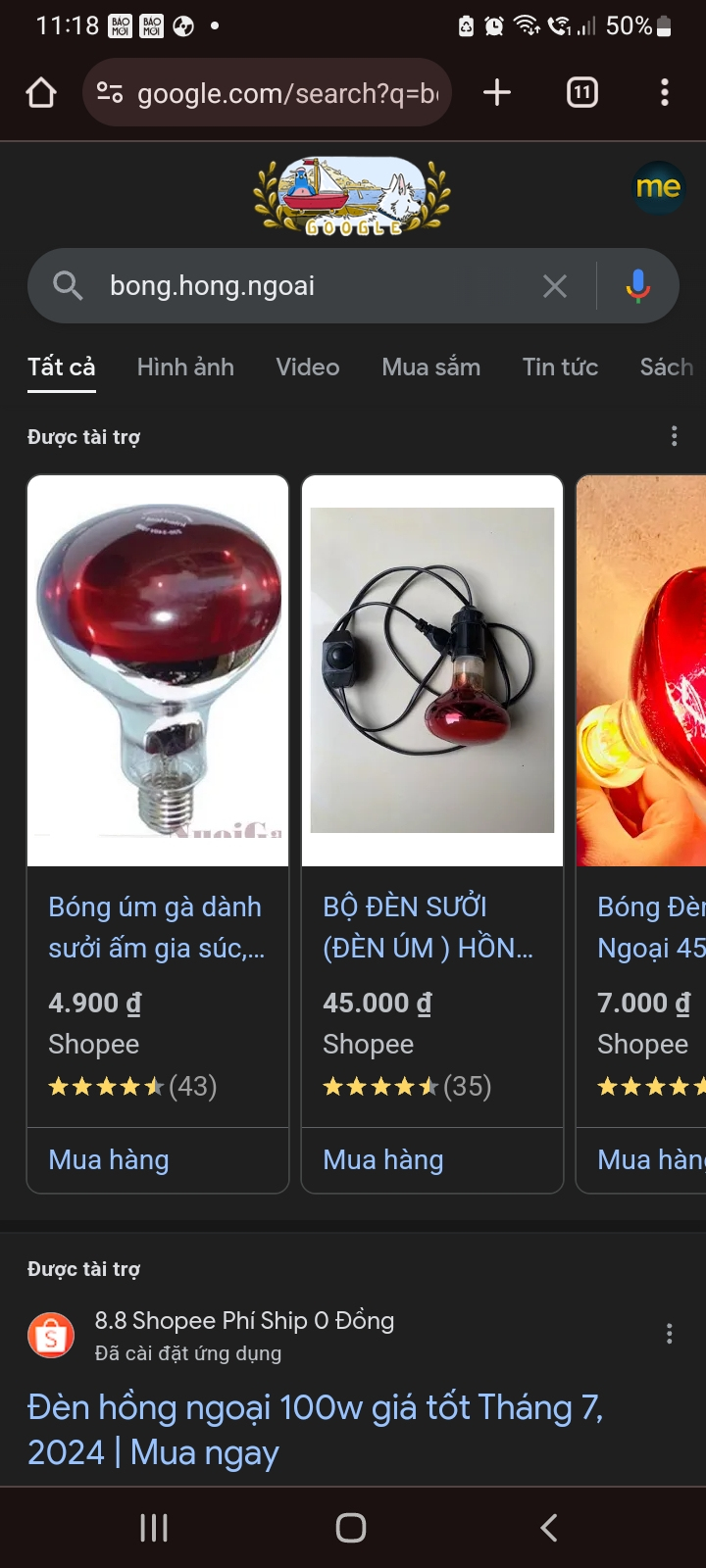Tap the google.com address bar
The image size is (706, 1568).
284,93
